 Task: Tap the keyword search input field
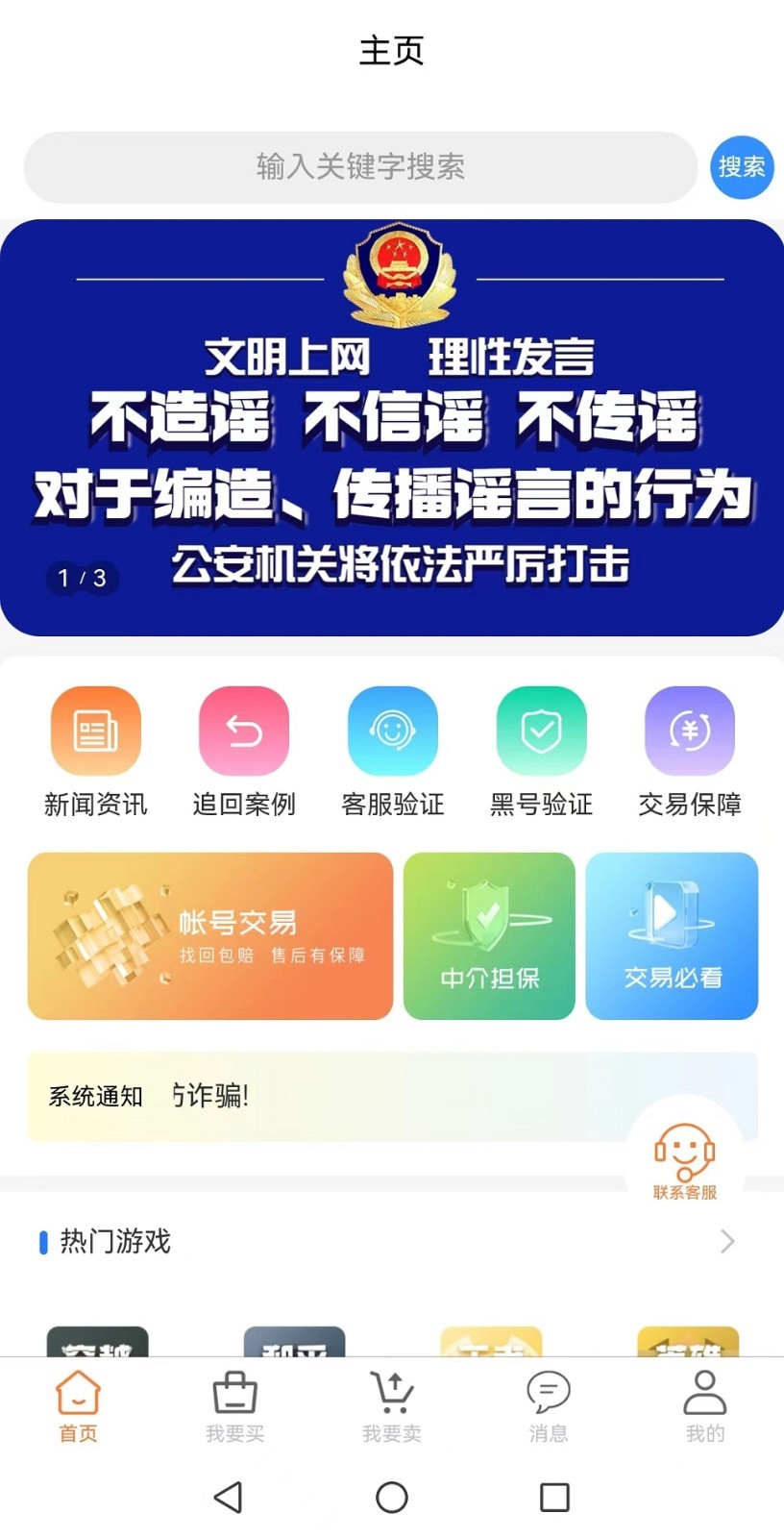tap(360, 167)
